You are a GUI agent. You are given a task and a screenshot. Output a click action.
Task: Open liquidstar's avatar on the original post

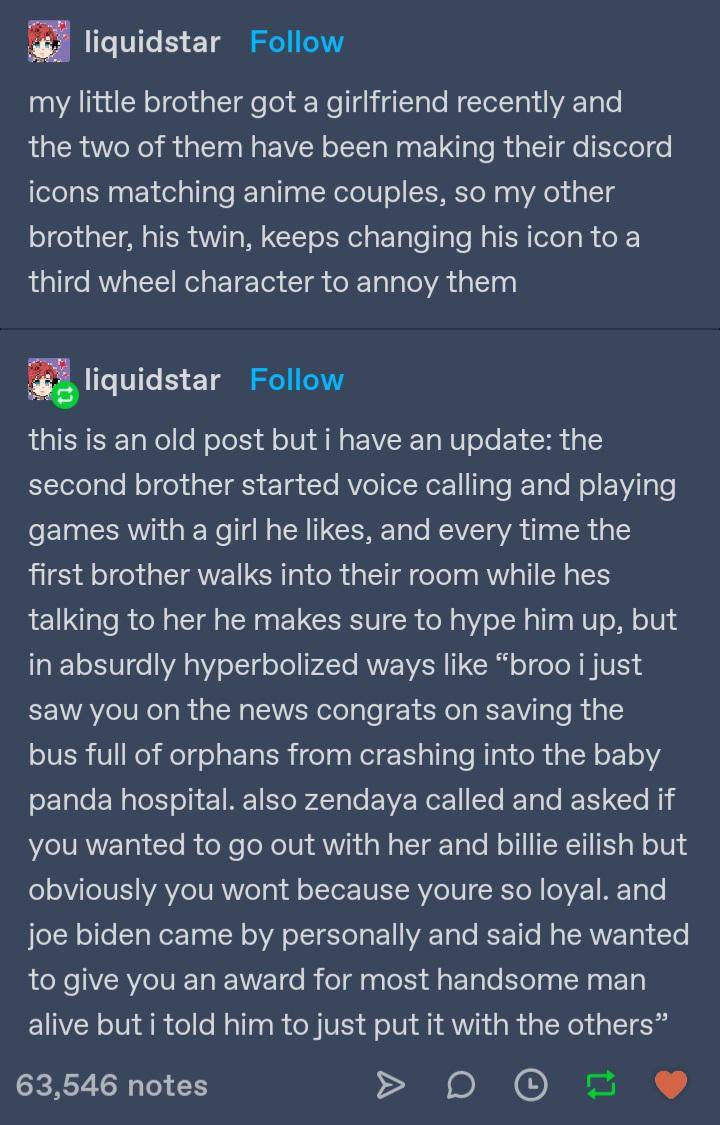pos(49,42)
